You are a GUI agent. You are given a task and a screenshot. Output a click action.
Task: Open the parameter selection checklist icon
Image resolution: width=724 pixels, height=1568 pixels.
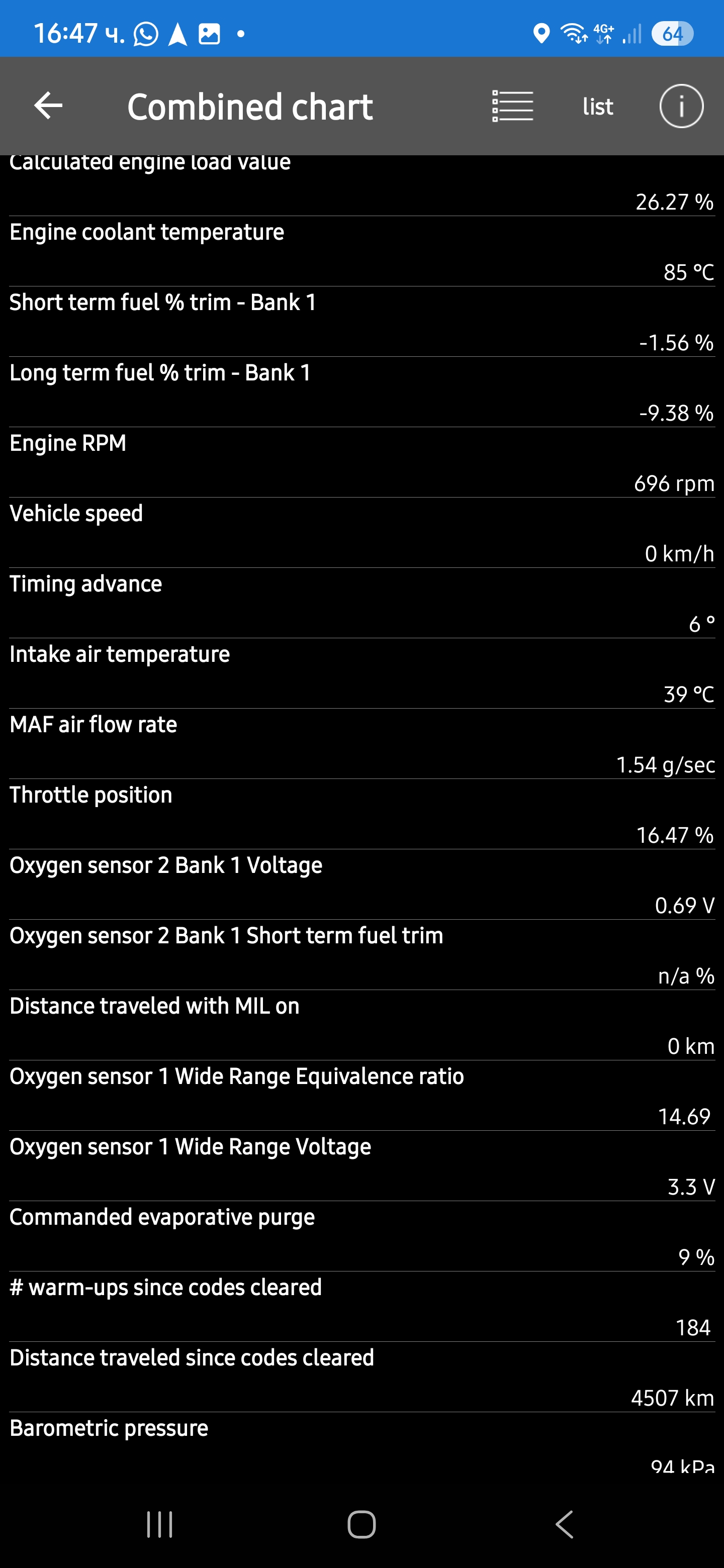512,106
